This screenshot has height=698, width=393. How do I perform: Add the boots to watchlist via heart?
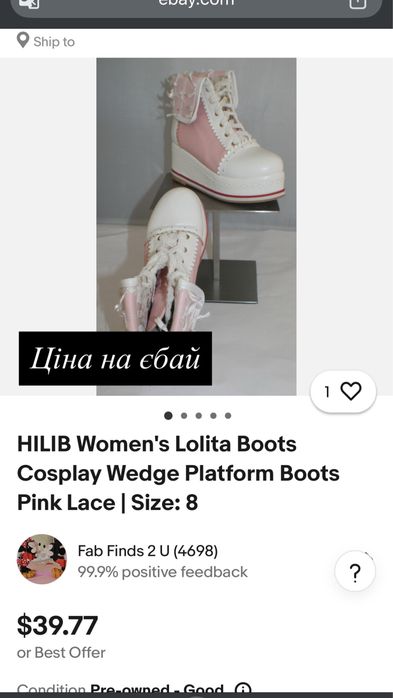343,392
